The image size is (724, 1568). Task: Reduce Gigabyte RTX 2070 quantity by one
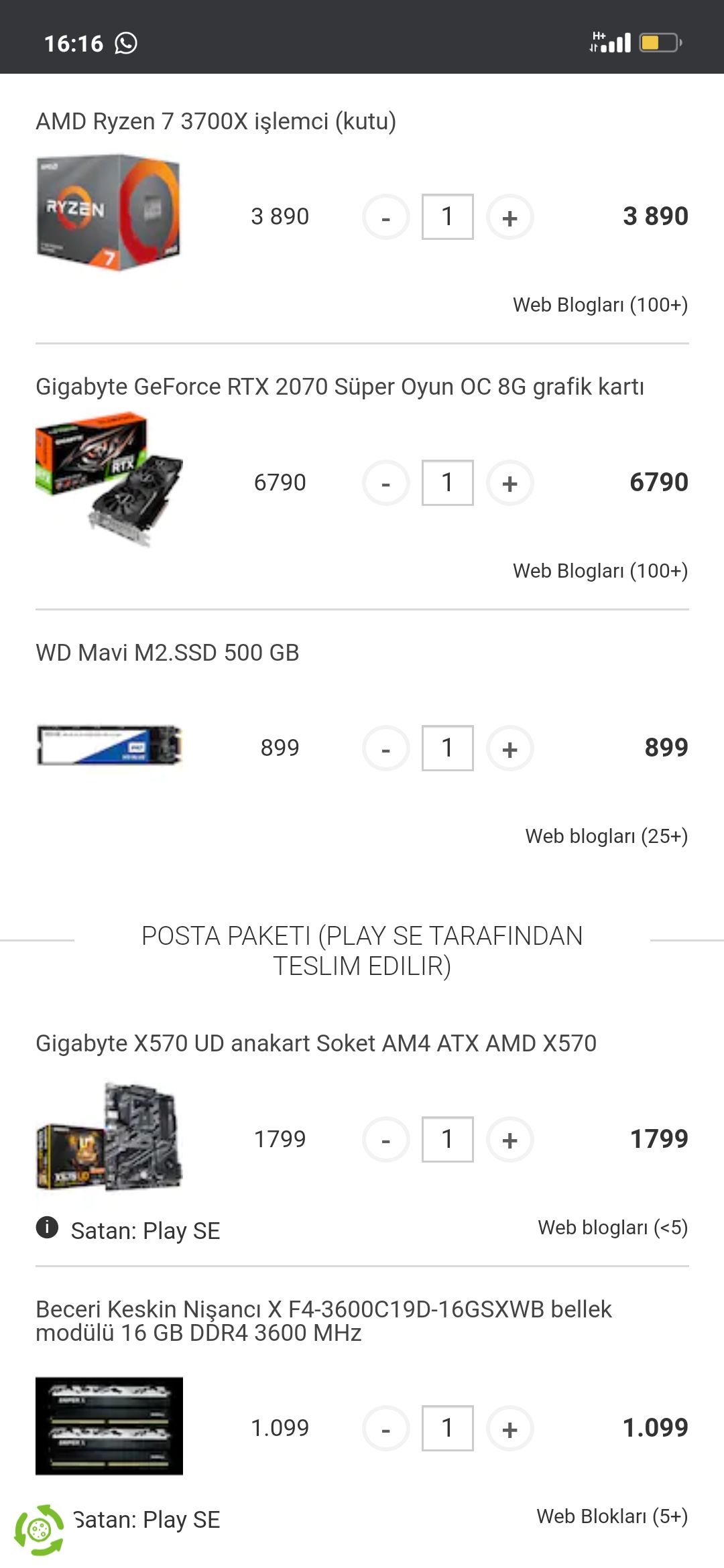coord(385,482)
